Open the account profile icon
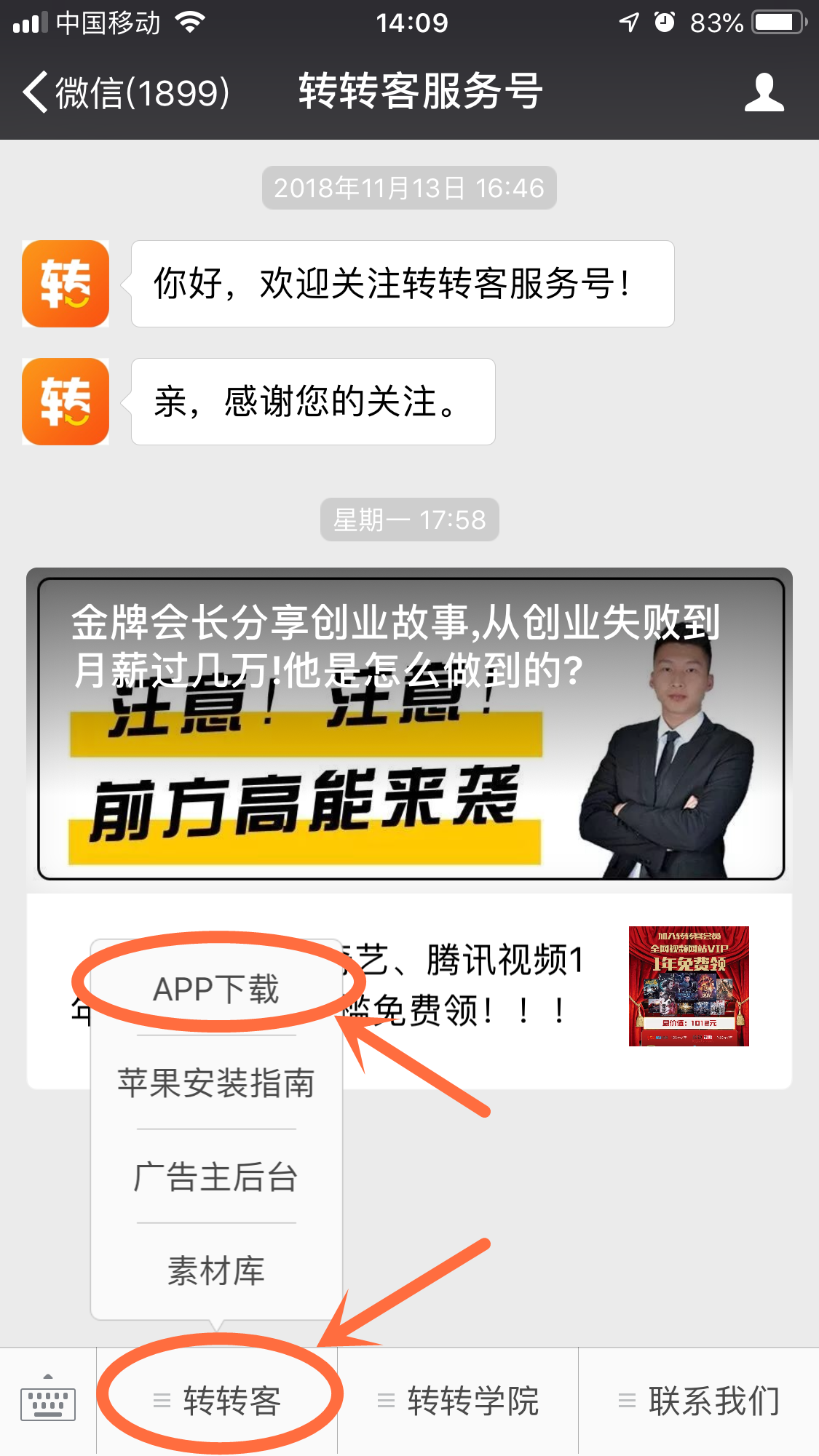The width and height of the screenshot is (819, 1456). [764, 92]
